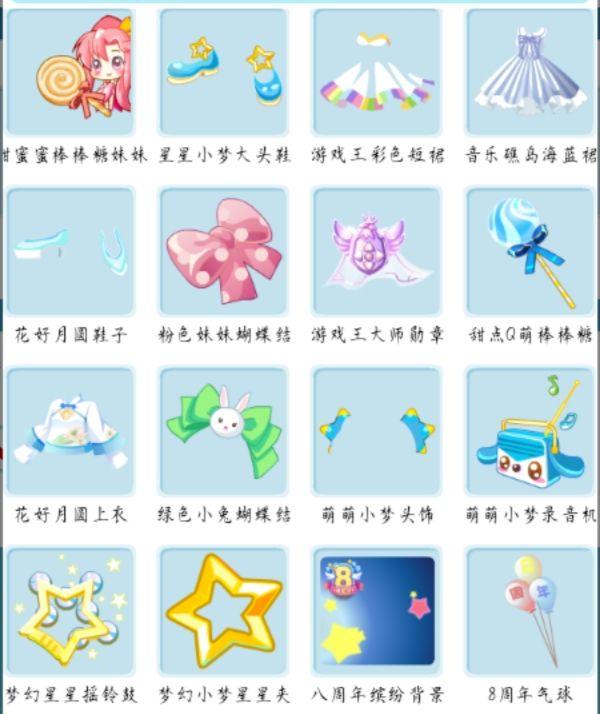600x714 pixels.
Task: Open the 游戏王大师勋章 medal
Action: [x=377, y=252]
